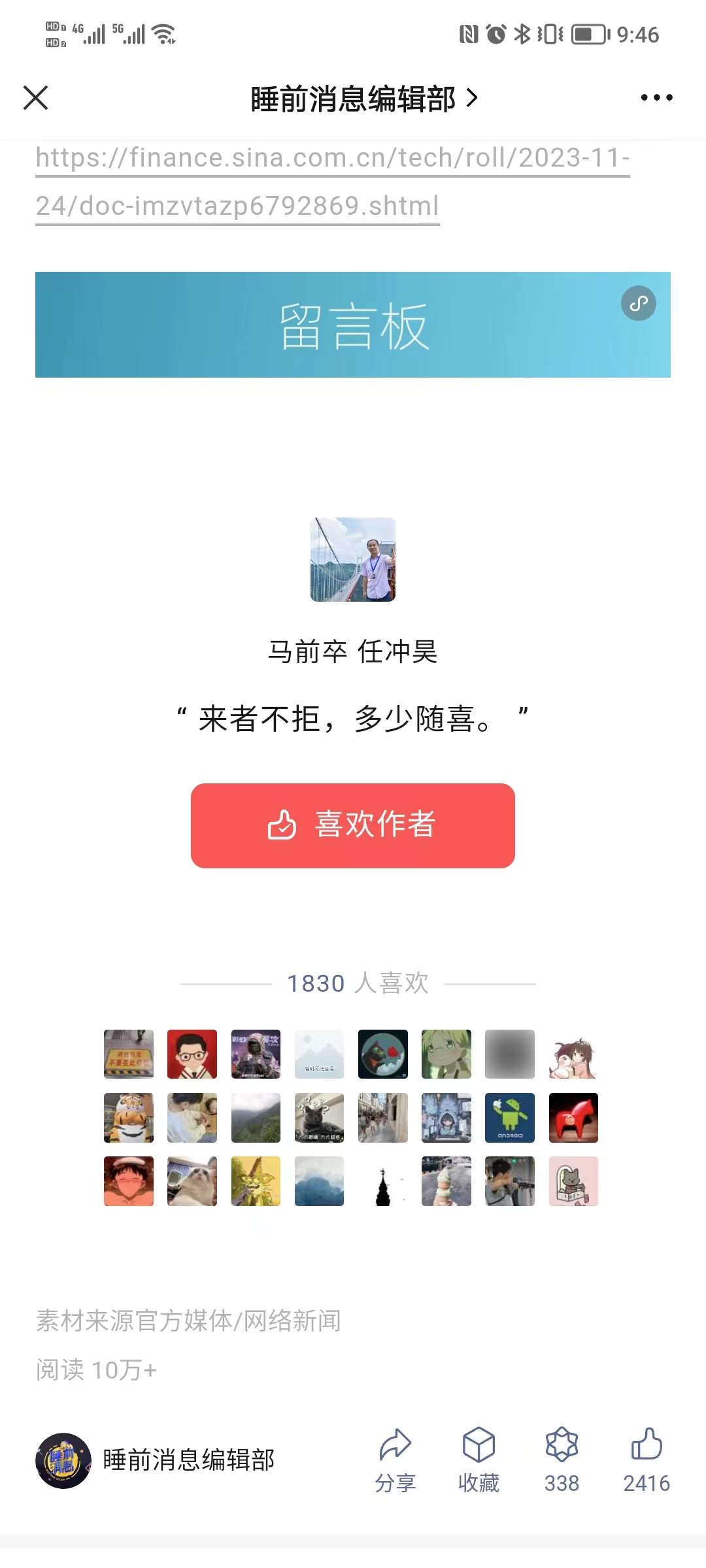The image size is (706, 1568).
Task: Open the 留言板 message board banner
Action: tap(353, 325)
